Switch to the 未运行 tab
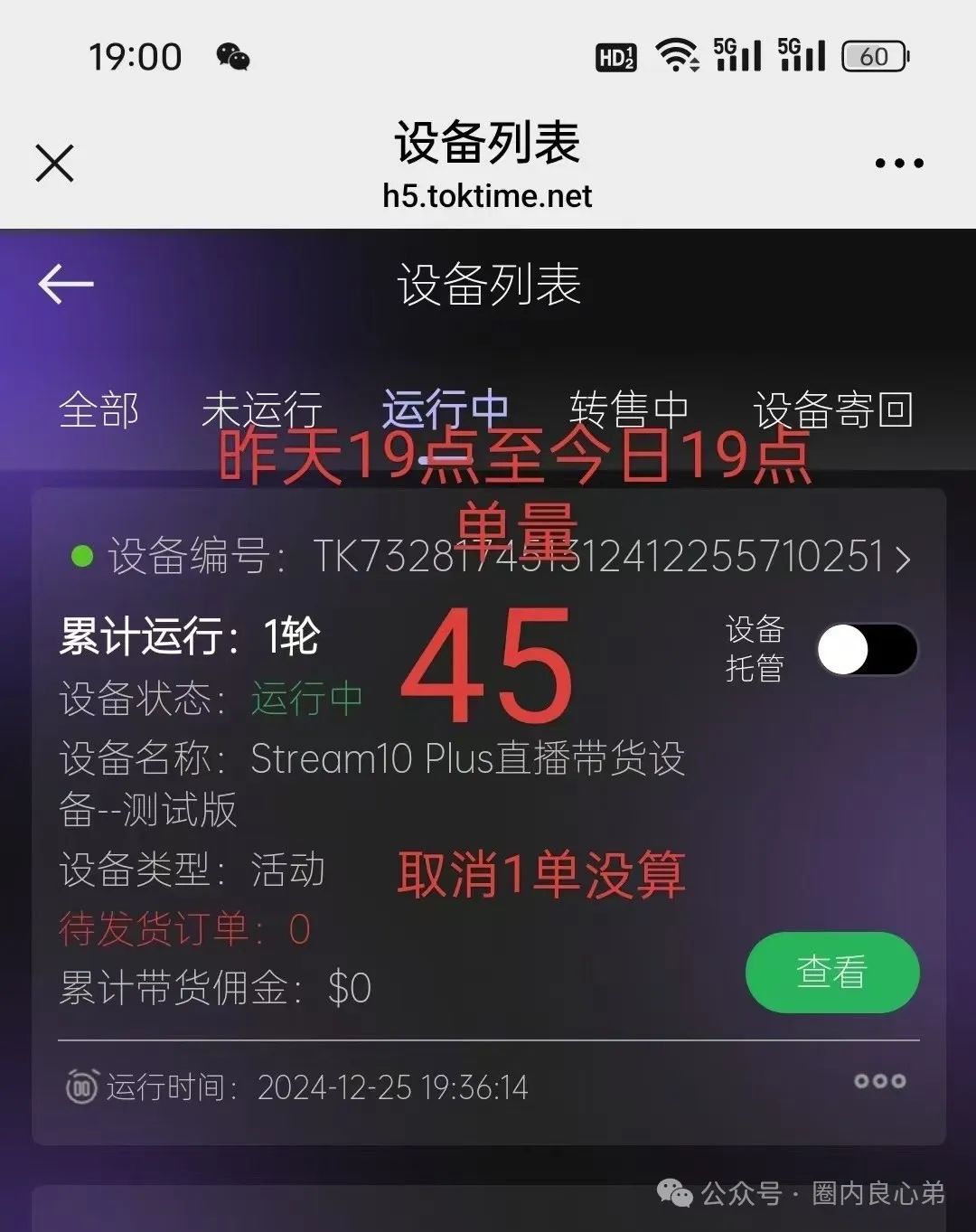Image resolution: width=976 pixels, height=1232 pixels. click(261, 410)
